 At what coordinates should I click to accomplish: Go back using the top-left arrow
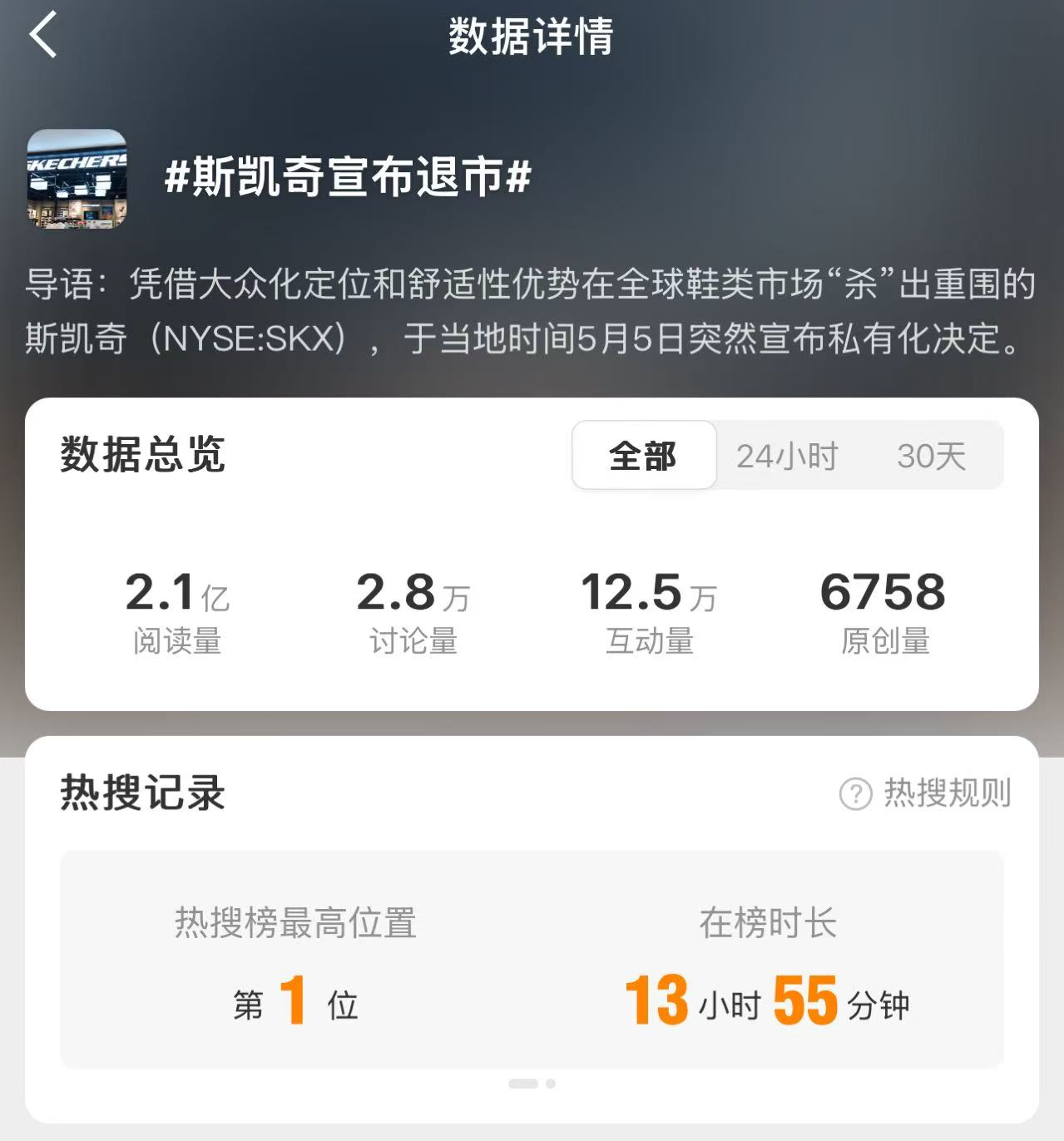click(x=43, y=35)
